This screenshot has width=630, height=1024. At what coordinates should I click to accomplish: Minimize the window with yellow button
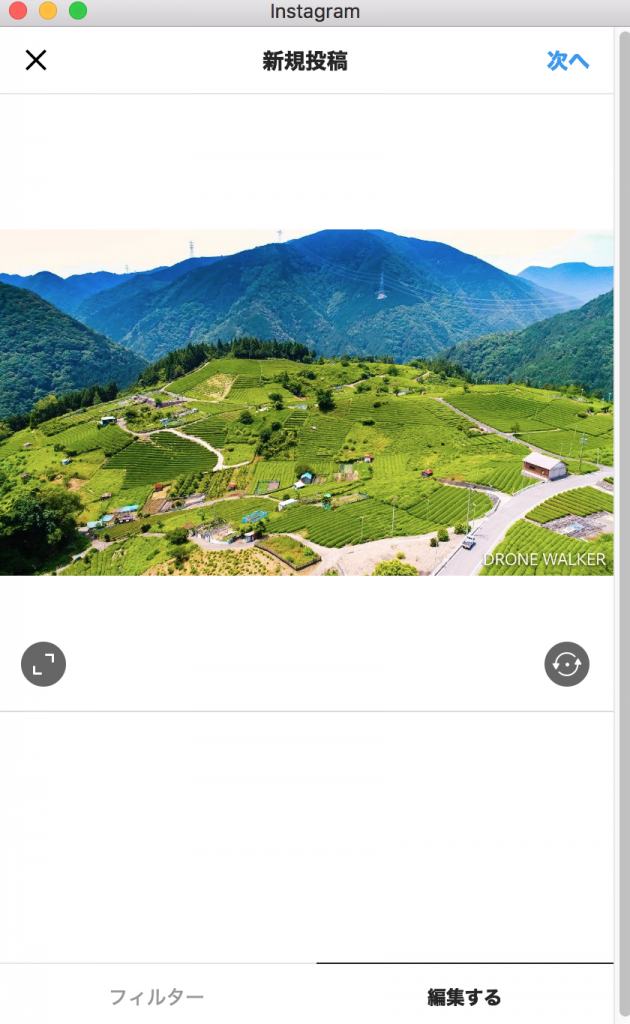pos(47,11)
